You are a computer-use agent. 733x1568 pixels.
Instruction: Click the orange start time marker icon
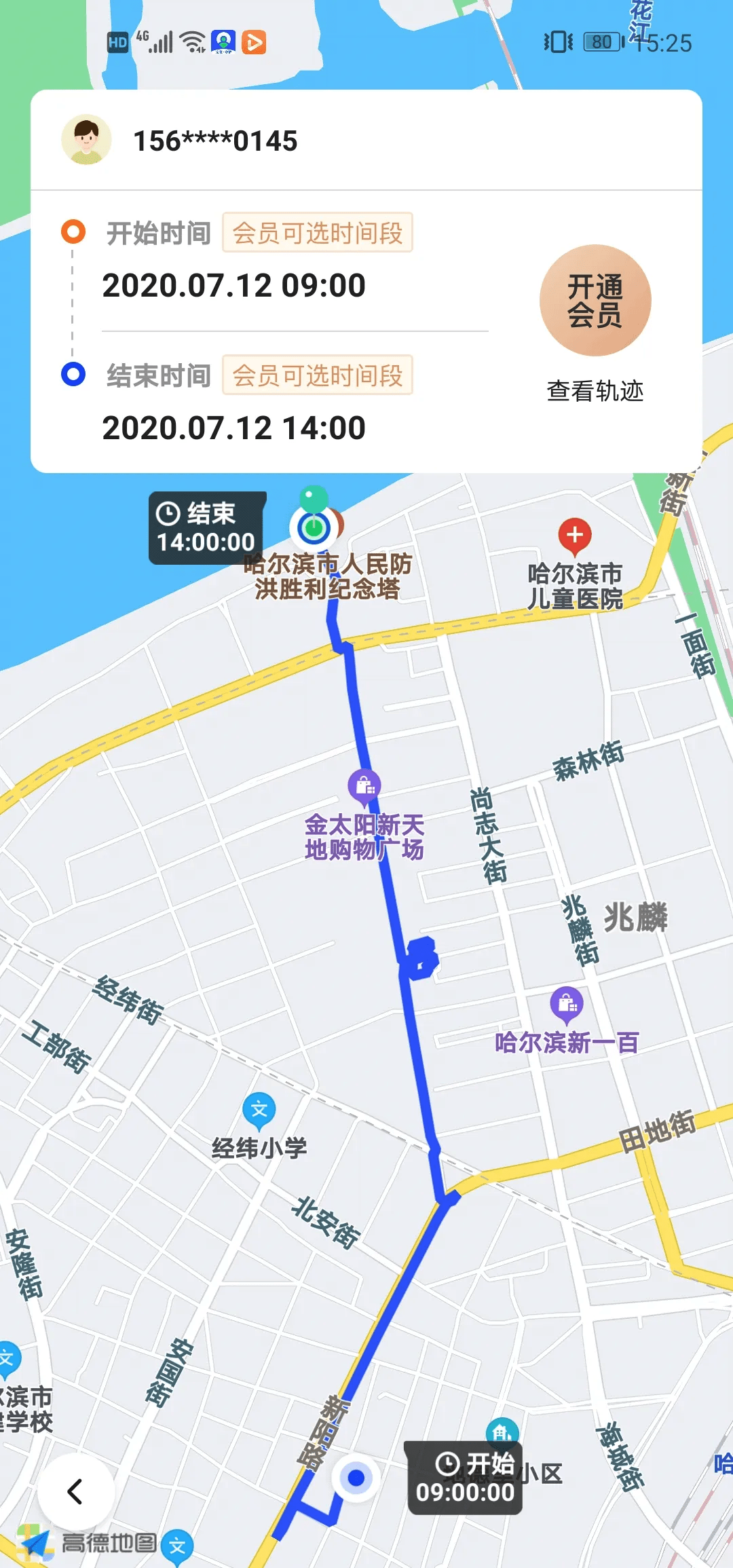coord(73,230)
